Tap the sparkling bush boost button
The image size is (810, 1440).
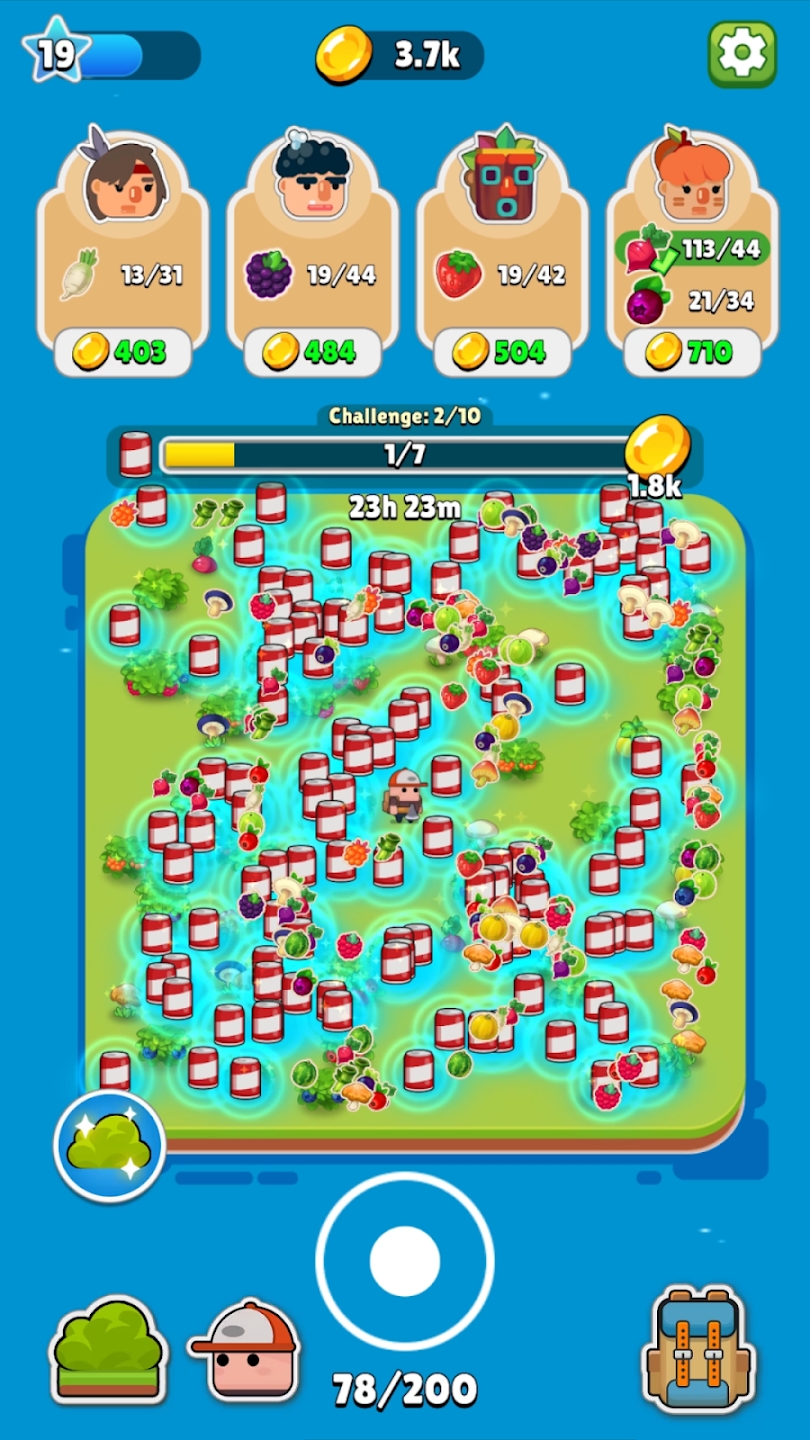(109, 1146)
